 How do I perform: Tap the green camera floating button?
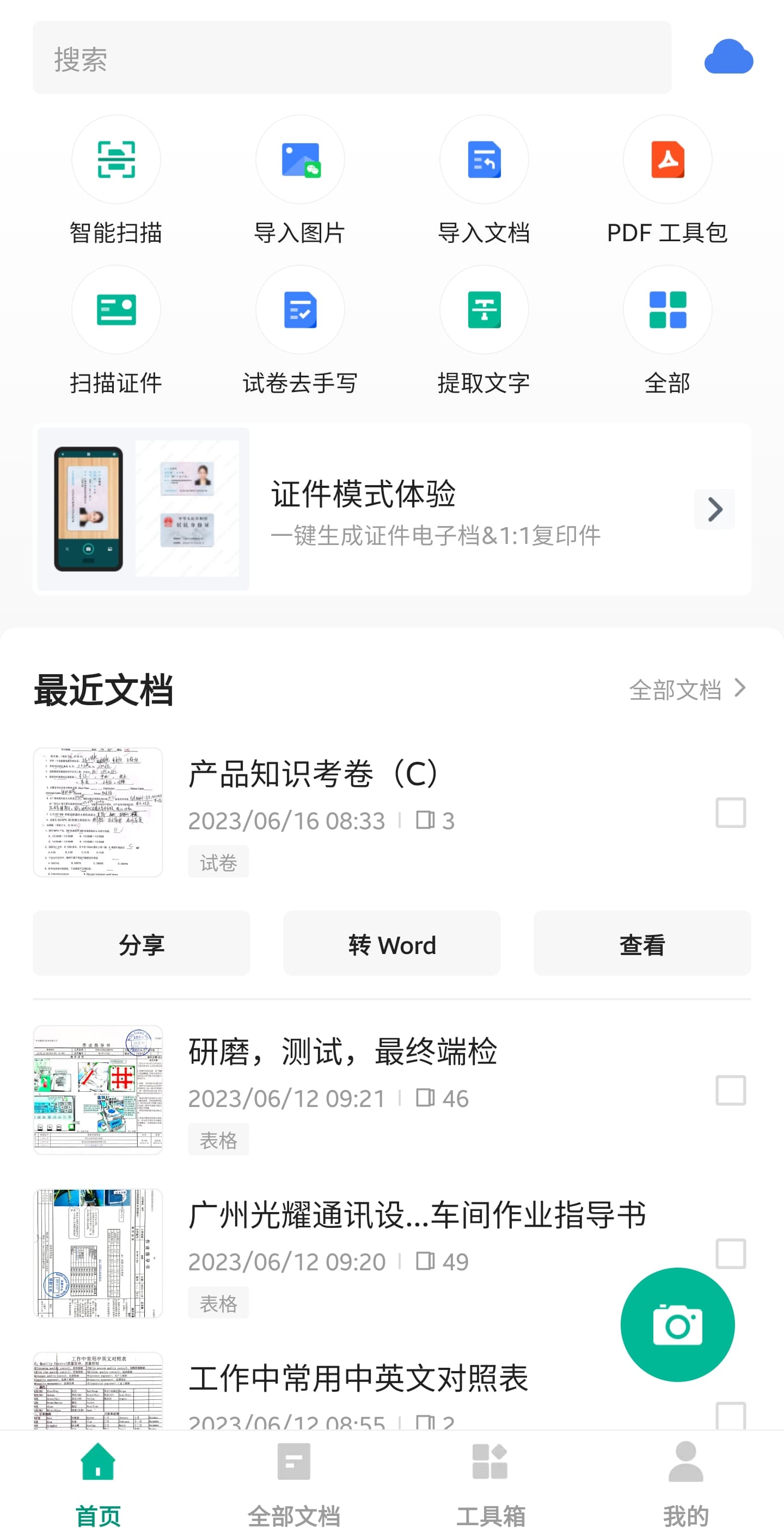pyautogui.click(x=677, y=1325)
